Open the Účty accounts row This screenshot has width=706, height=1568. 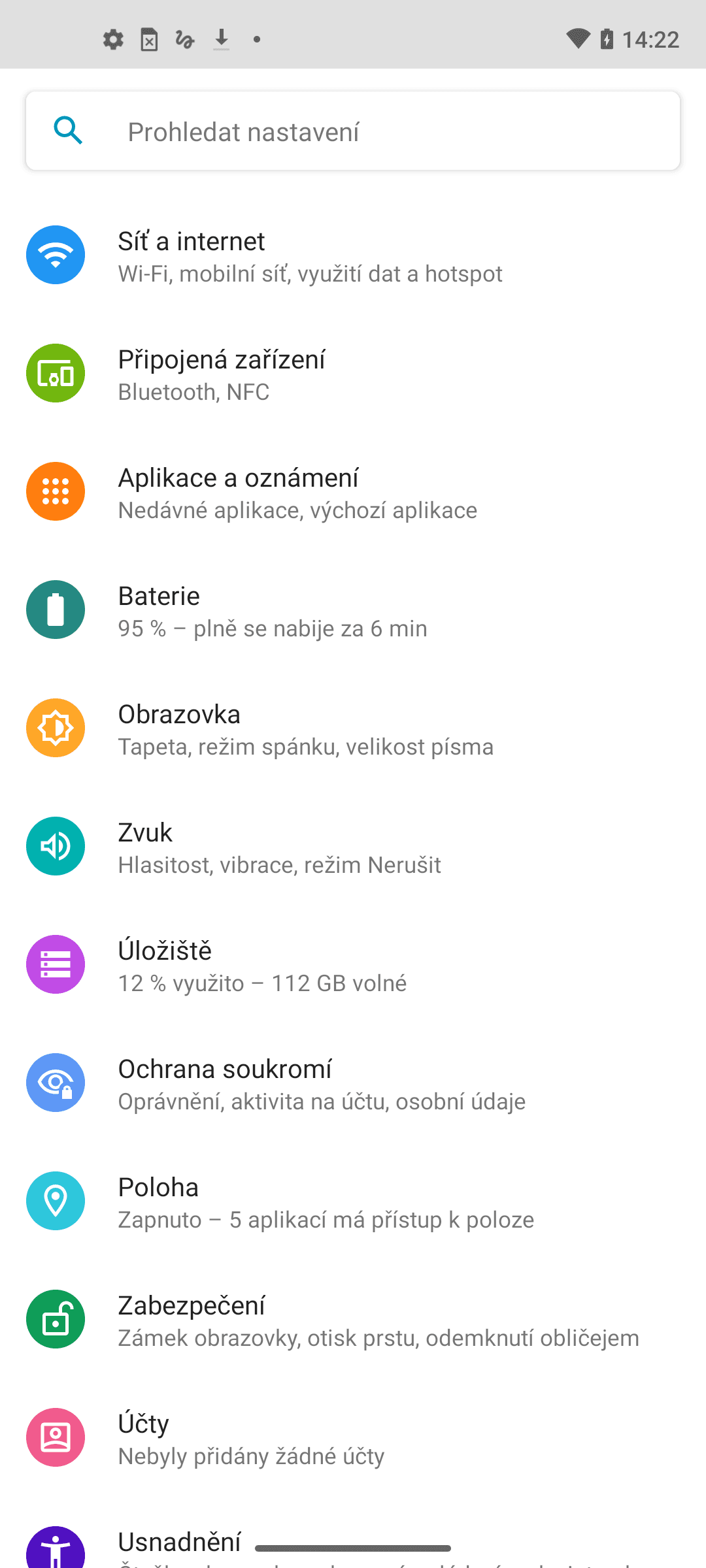353,1439
